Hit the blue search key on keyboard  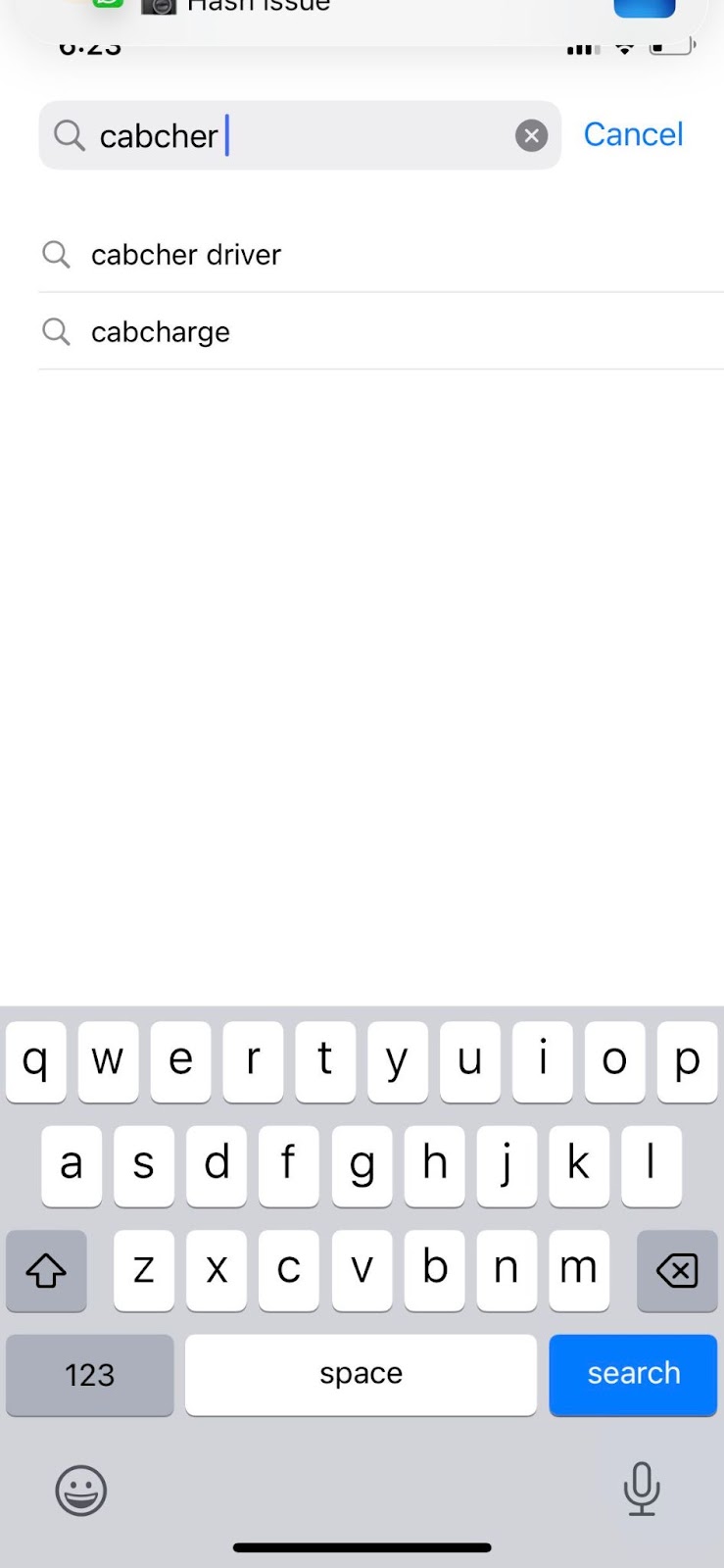coord(633,1374)
